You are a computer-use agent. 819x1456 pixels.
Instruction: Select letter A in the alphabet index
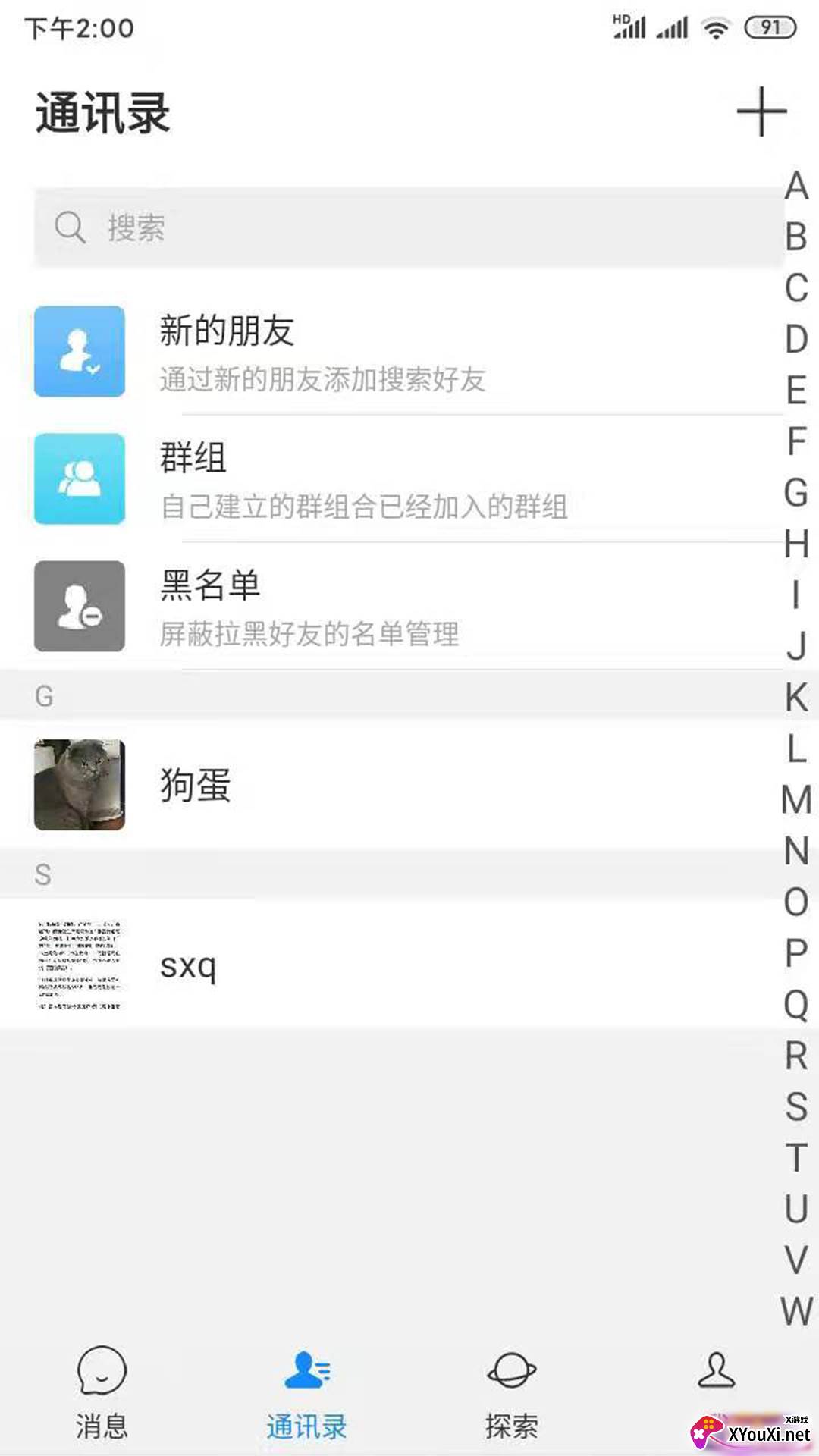click(796, 187)
